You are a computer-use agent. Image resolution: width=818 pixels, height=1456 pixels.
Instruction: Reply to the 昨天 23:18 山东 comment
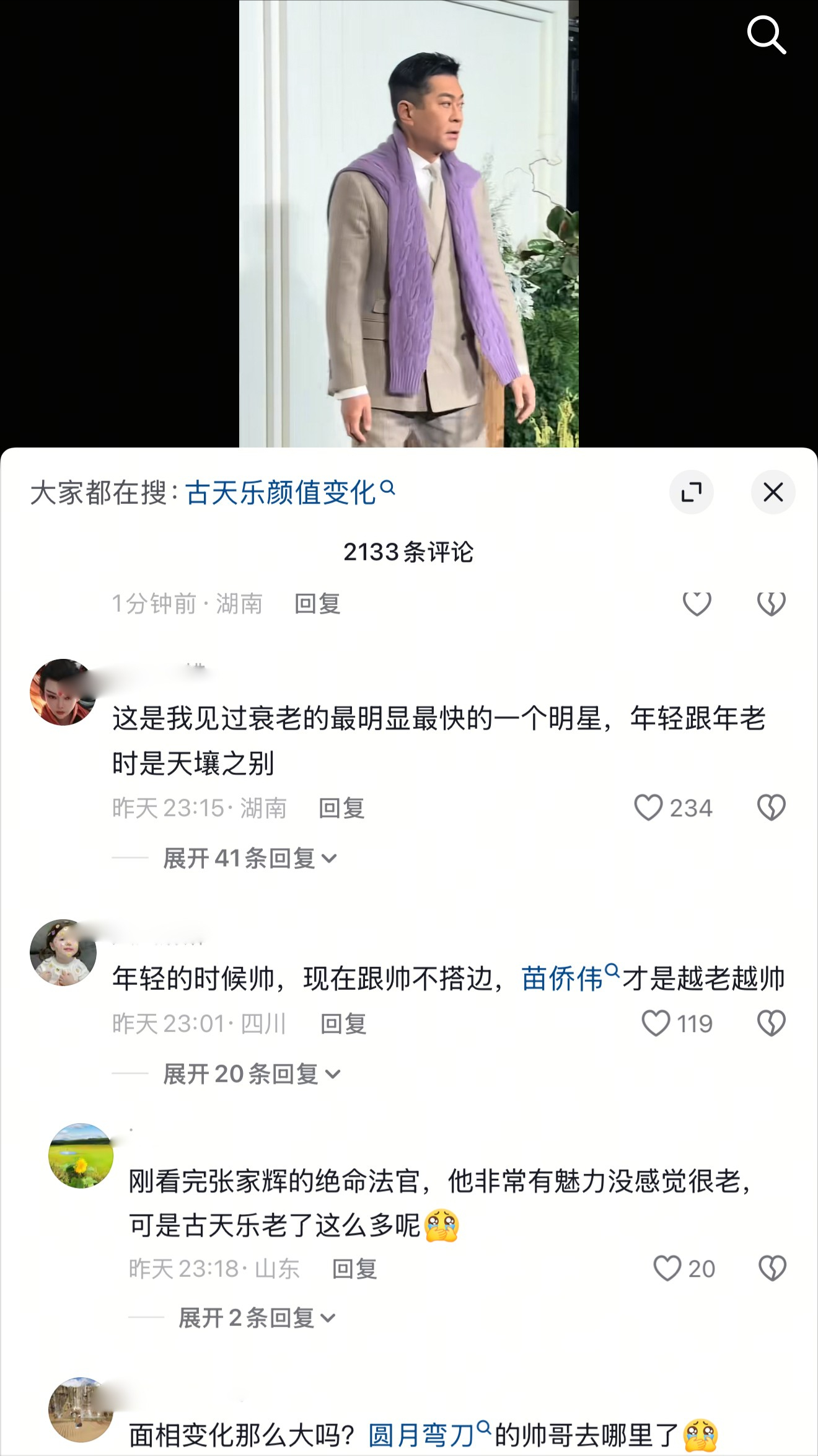click(354, 1269)
